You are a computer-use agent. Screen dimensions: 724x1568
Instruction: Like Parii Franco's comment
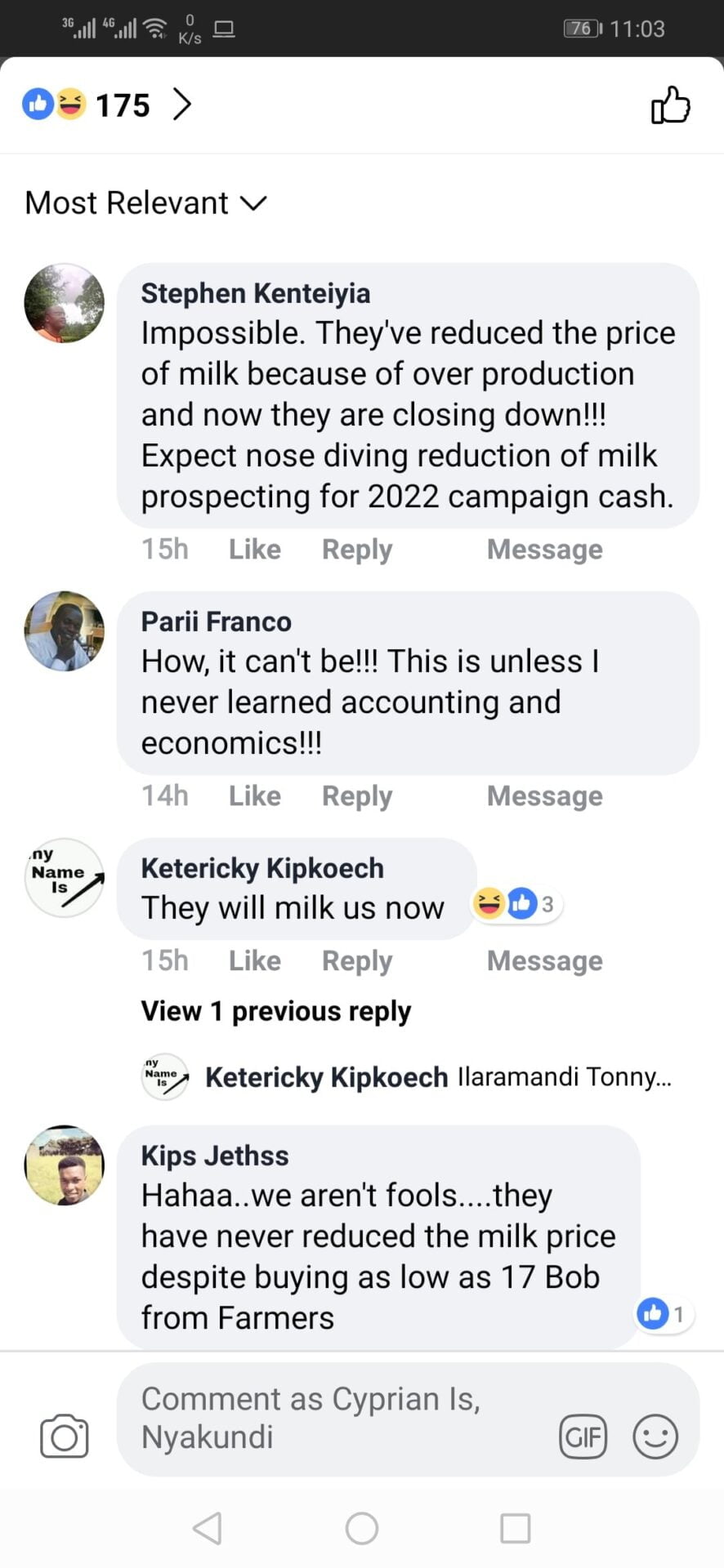254,795
